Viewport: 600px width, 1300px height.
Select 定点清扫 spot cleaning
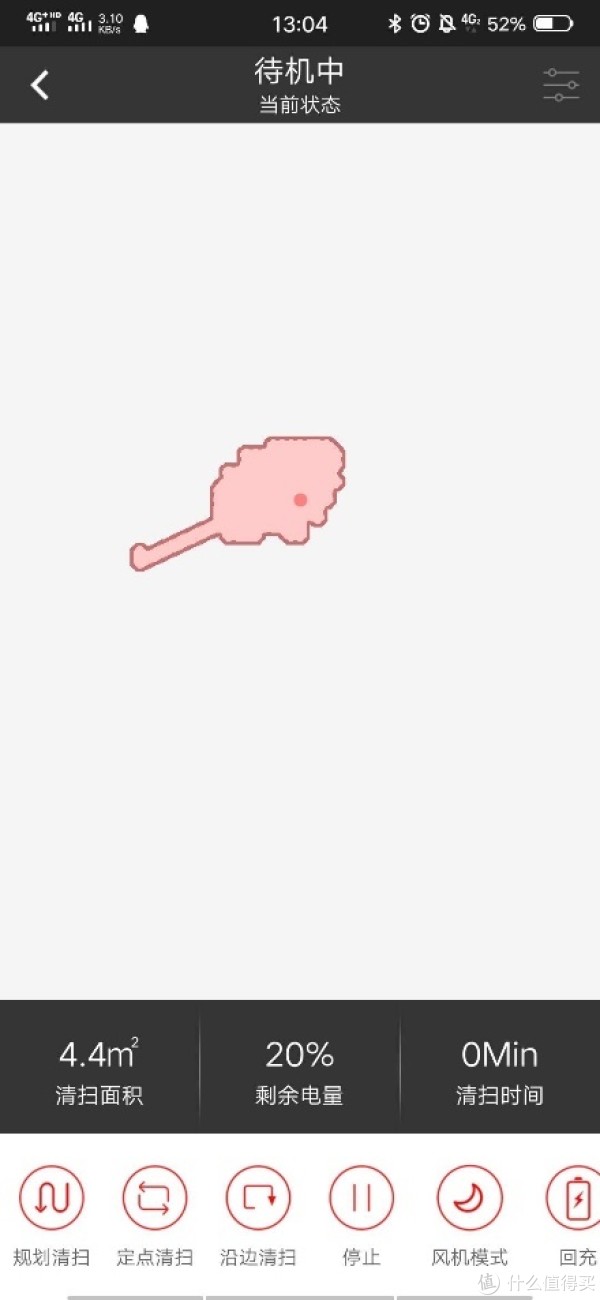click(x=154, y=1198)
